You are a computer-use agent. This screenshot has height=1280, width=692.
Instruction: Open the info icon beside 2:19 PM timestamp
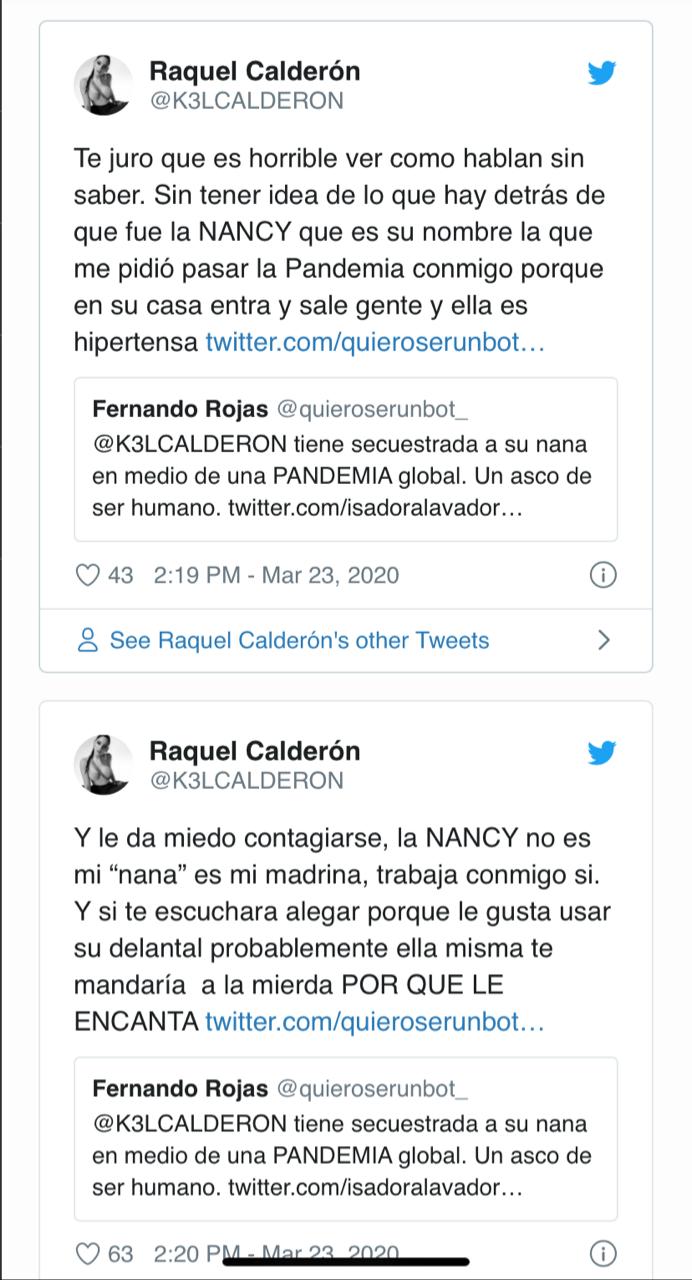tap(603, 575)
